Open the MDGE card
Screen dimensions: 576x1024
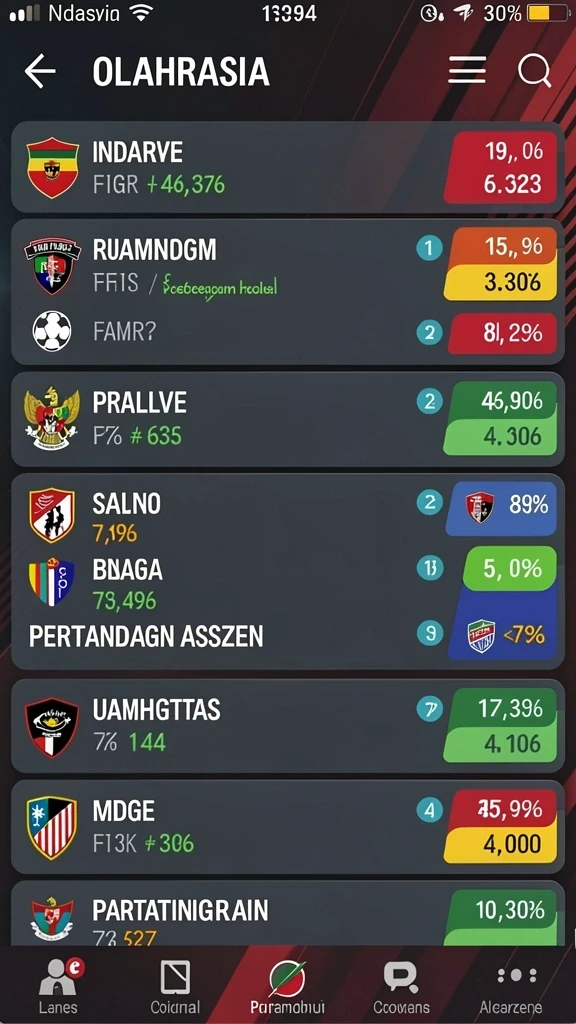point(288,827)
